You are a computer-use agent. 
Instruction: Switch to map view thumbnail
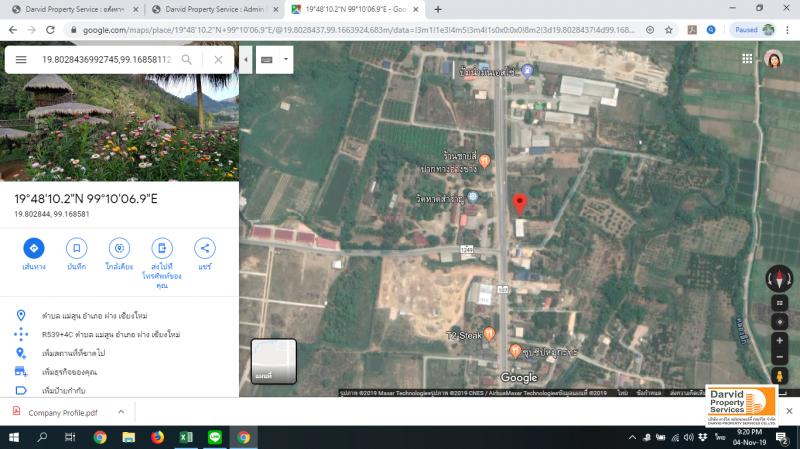click(274, 362)
